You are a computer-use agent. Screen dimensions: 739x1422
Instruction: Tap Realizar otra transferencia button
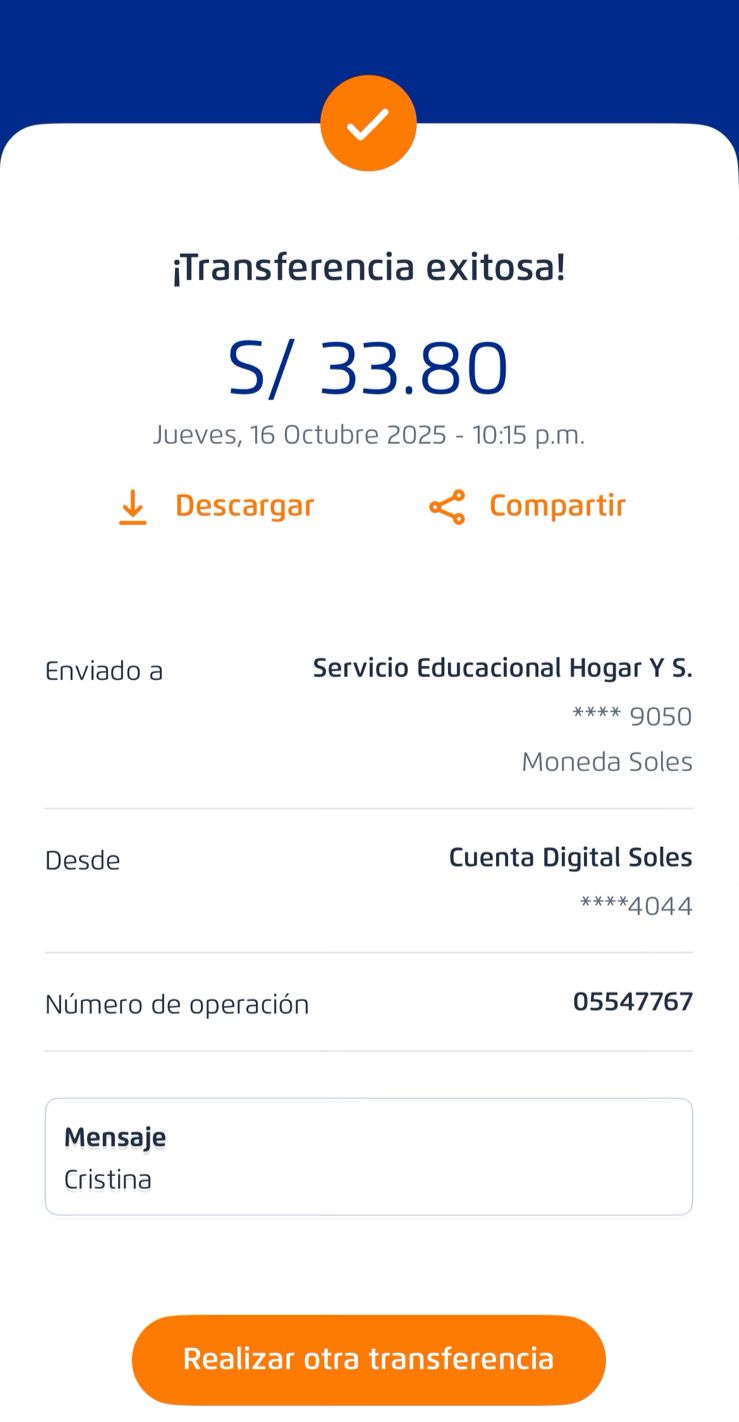[x=368, y=1359]
